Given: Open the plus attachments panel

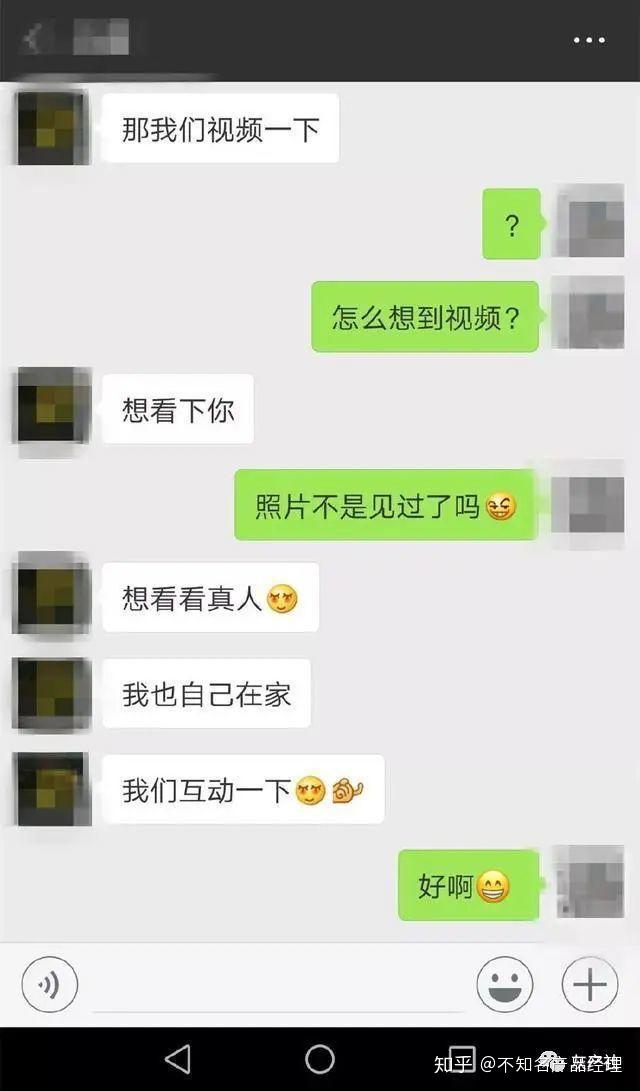Looking at the screenshot, I should coord(589,985).
